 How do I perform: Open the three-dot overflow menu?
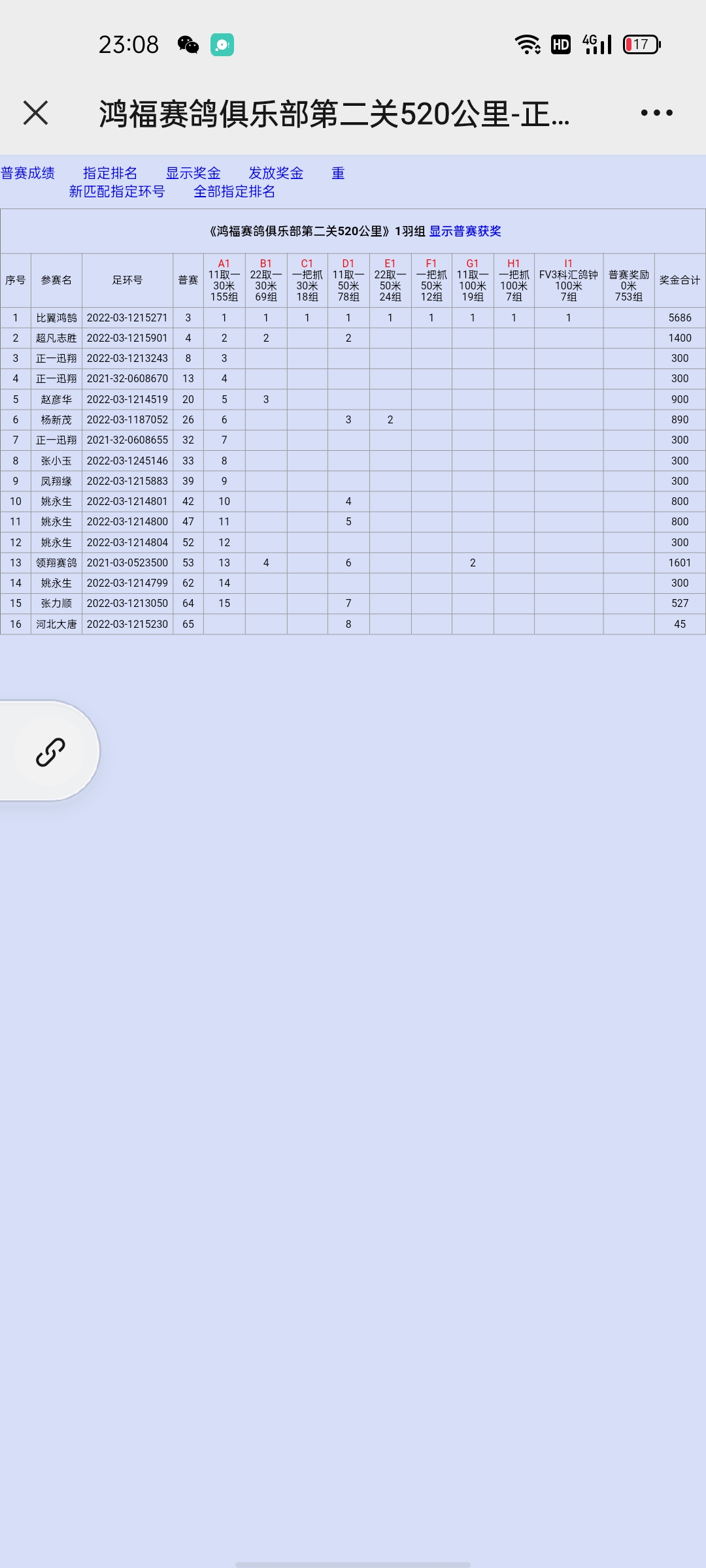656,113
